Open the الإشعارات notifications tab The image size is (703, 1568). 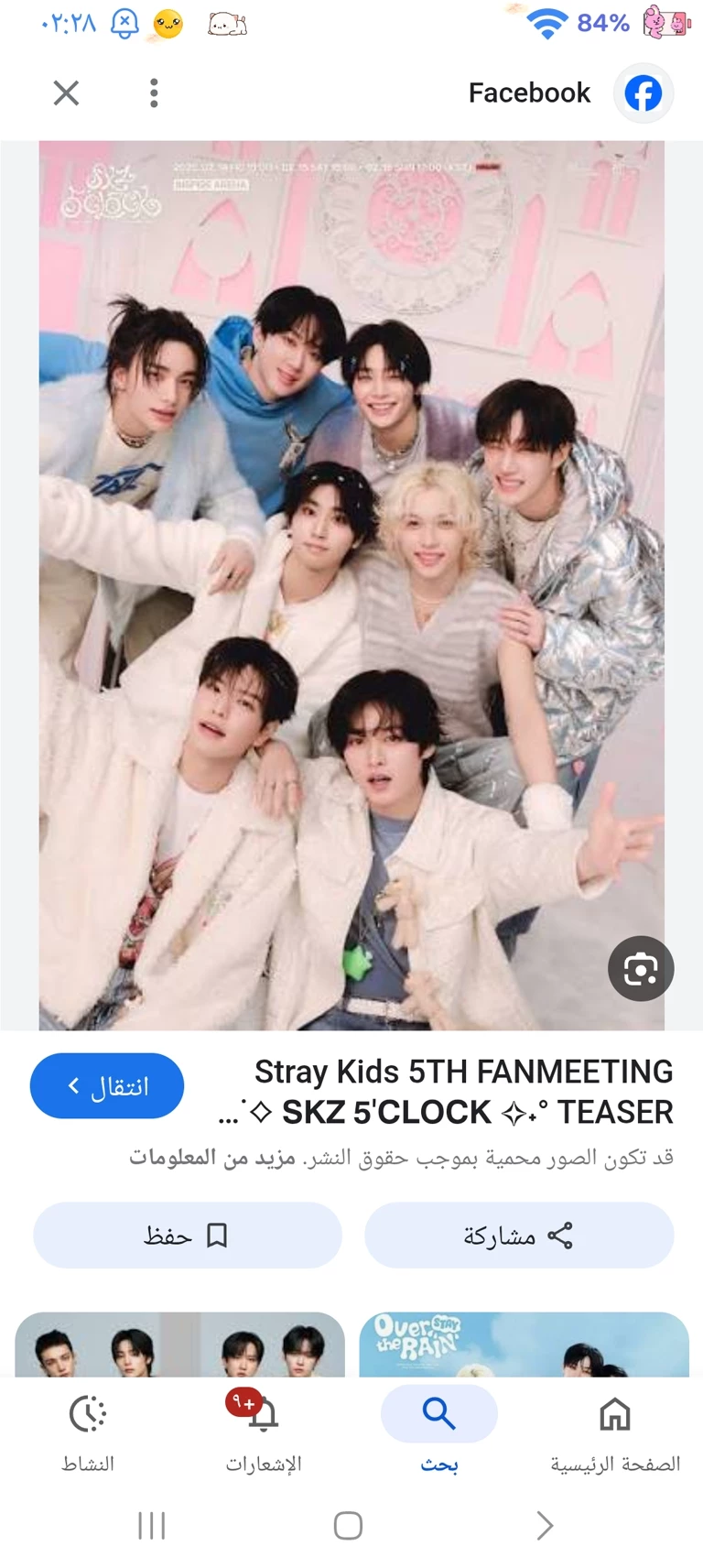coord(263,1432)
